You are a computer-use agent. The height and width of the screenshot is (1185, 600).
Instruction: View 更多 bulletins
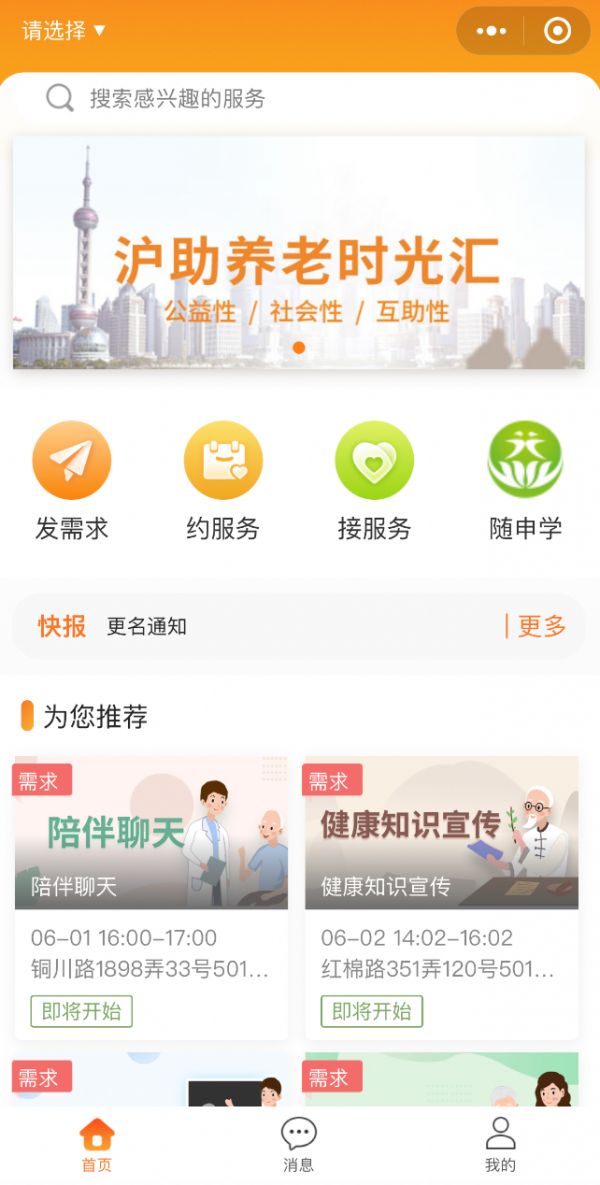tap(541, 627)
